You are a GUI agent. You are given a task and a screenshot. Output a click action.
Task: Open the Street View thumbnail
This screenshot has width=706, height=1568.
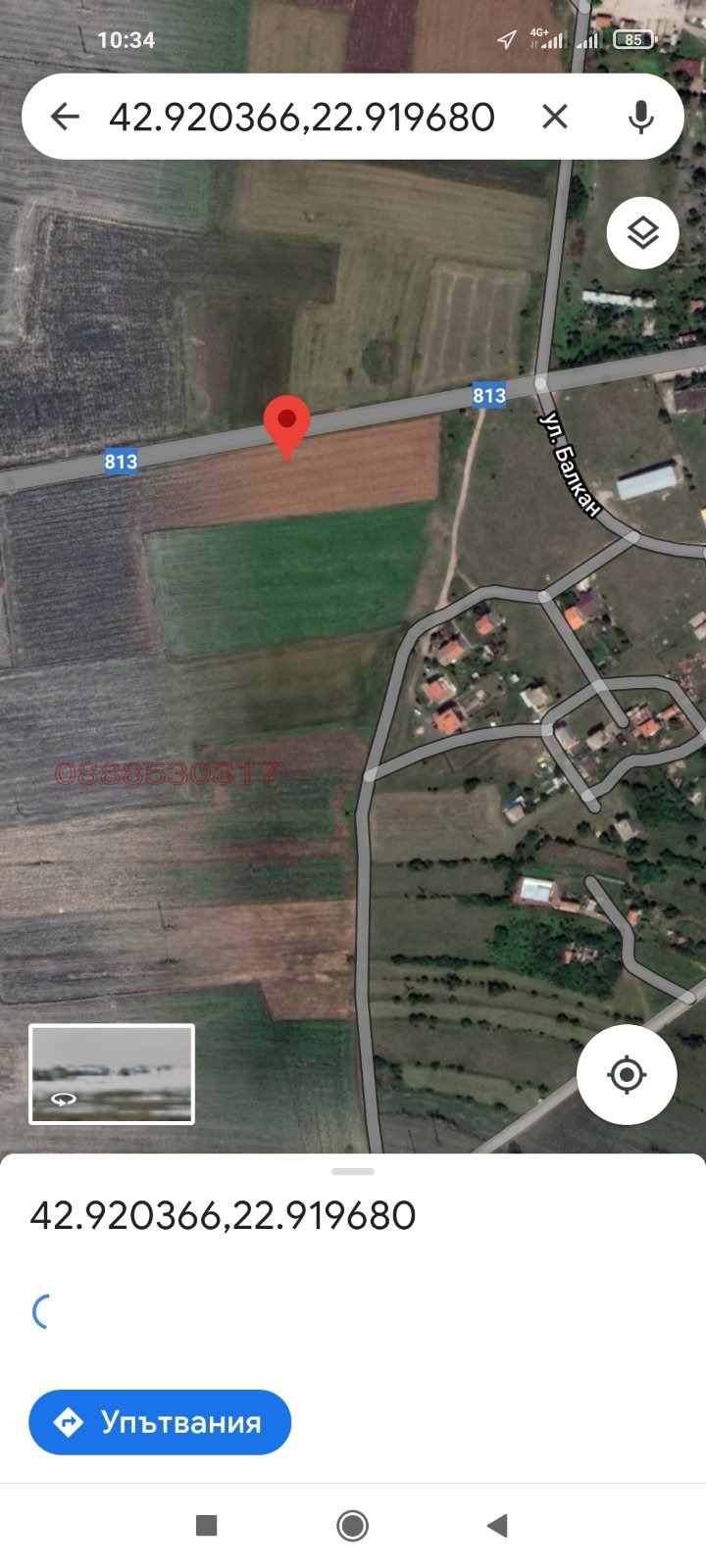click(x=112, y=1073)
